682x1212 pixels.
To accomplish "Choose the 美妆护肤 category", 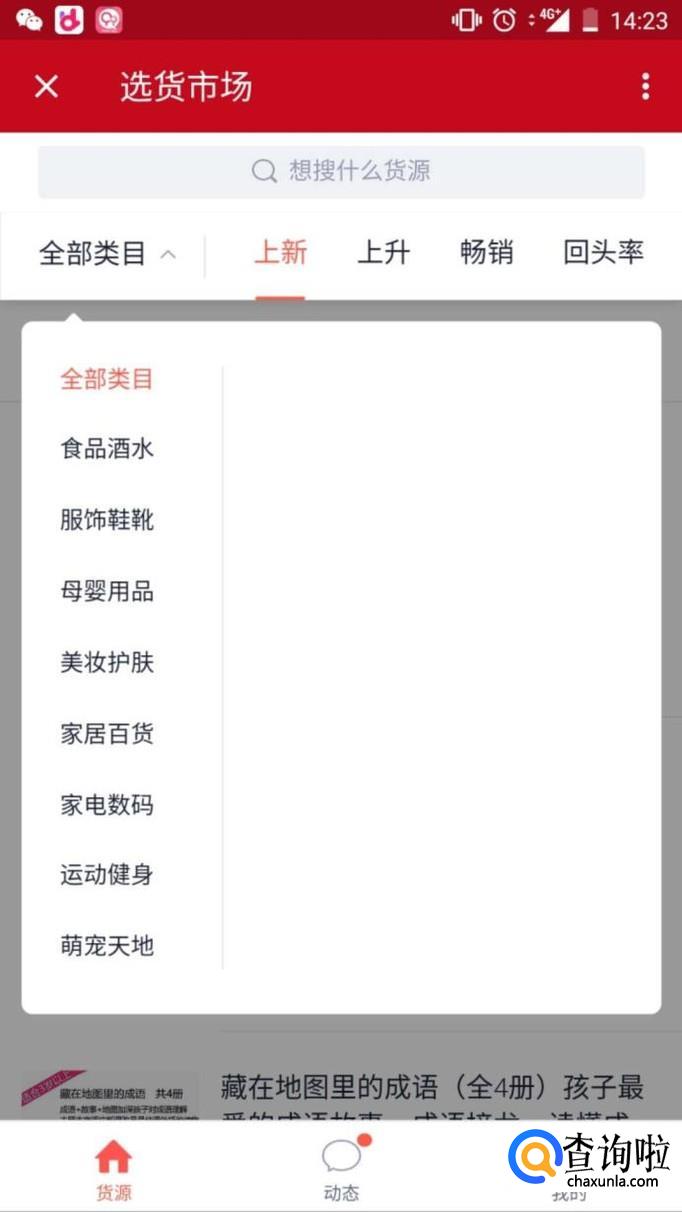I will click(107, 662).
